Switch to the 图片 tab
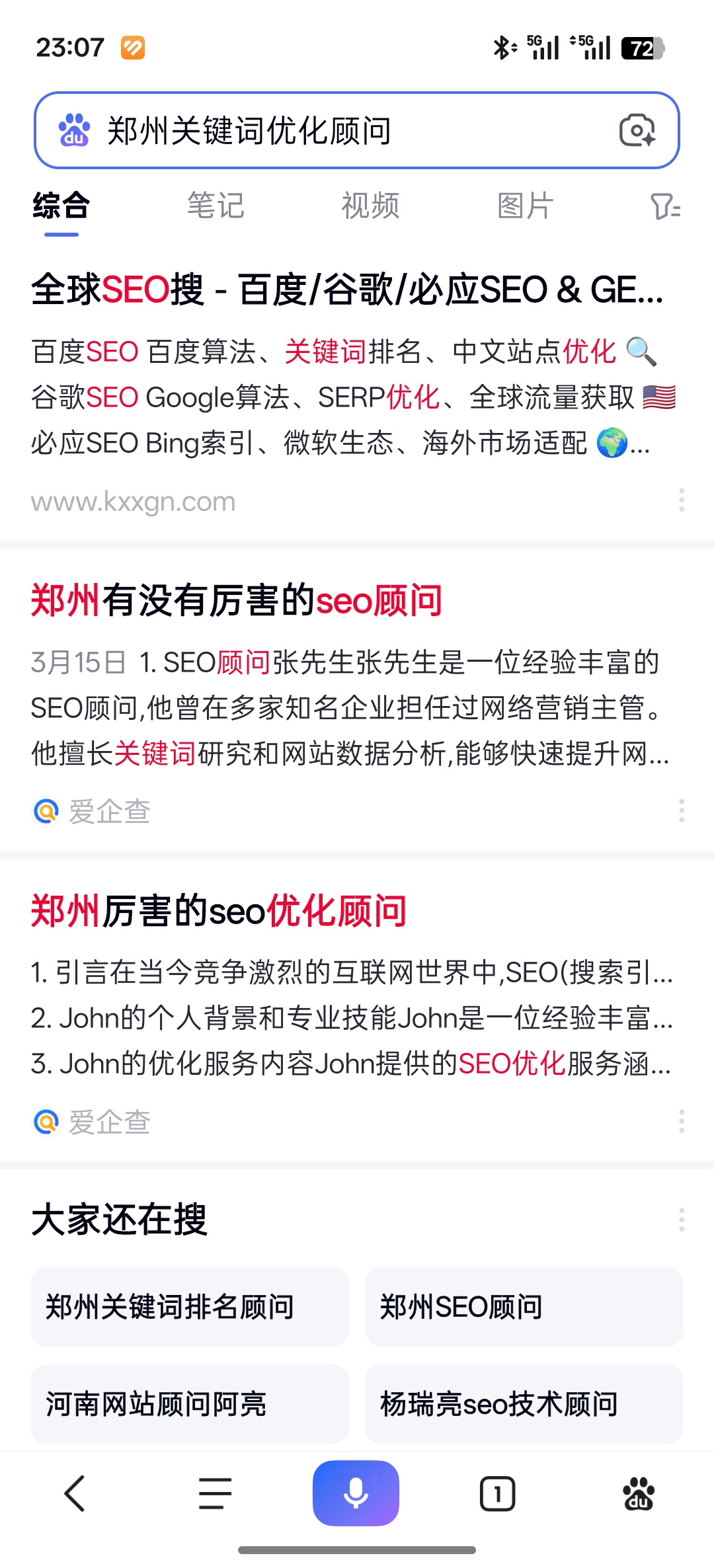 coord(525,206)
